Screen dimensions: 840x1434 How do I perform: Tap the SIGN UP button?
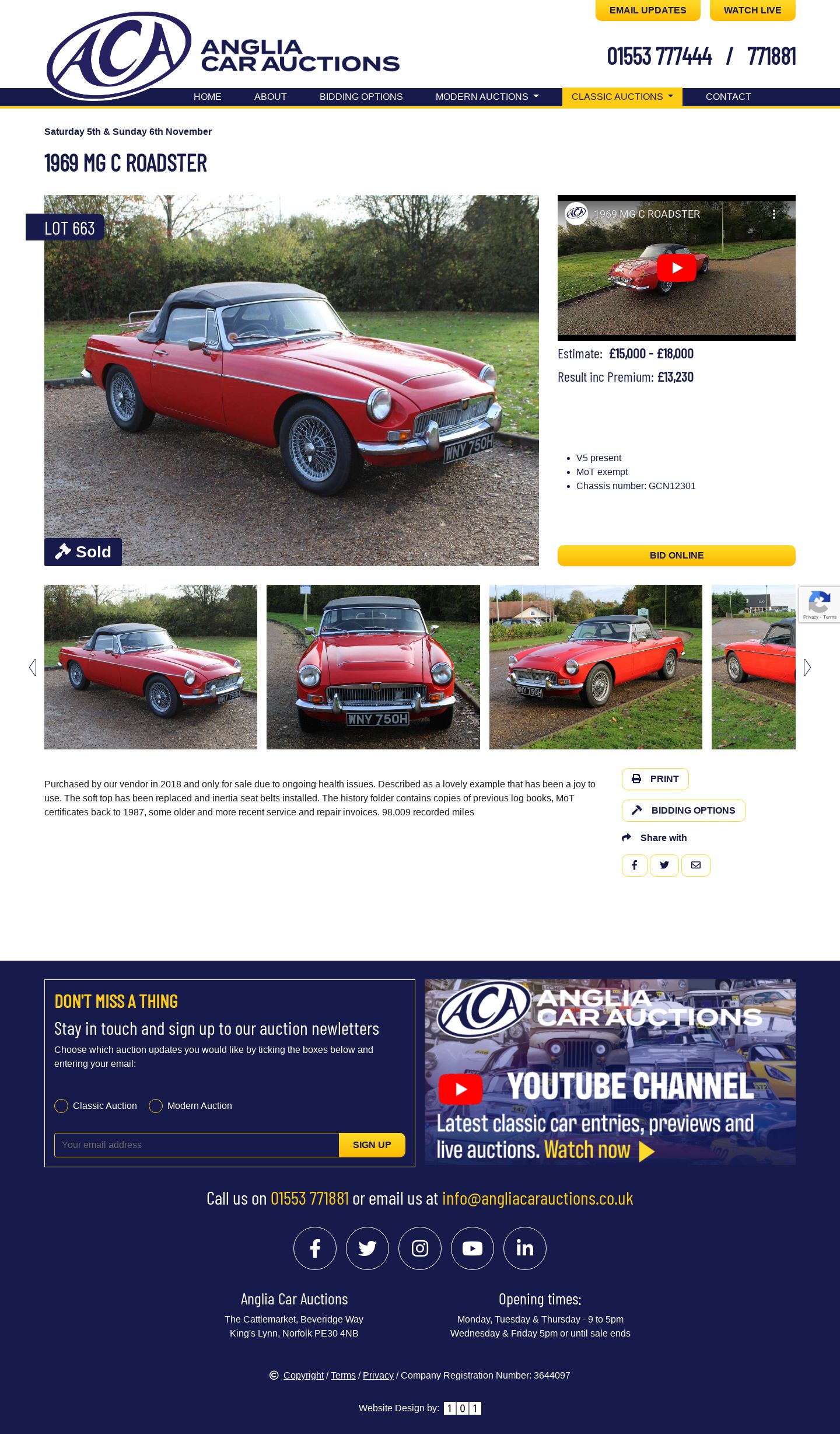pos(372,1145)
